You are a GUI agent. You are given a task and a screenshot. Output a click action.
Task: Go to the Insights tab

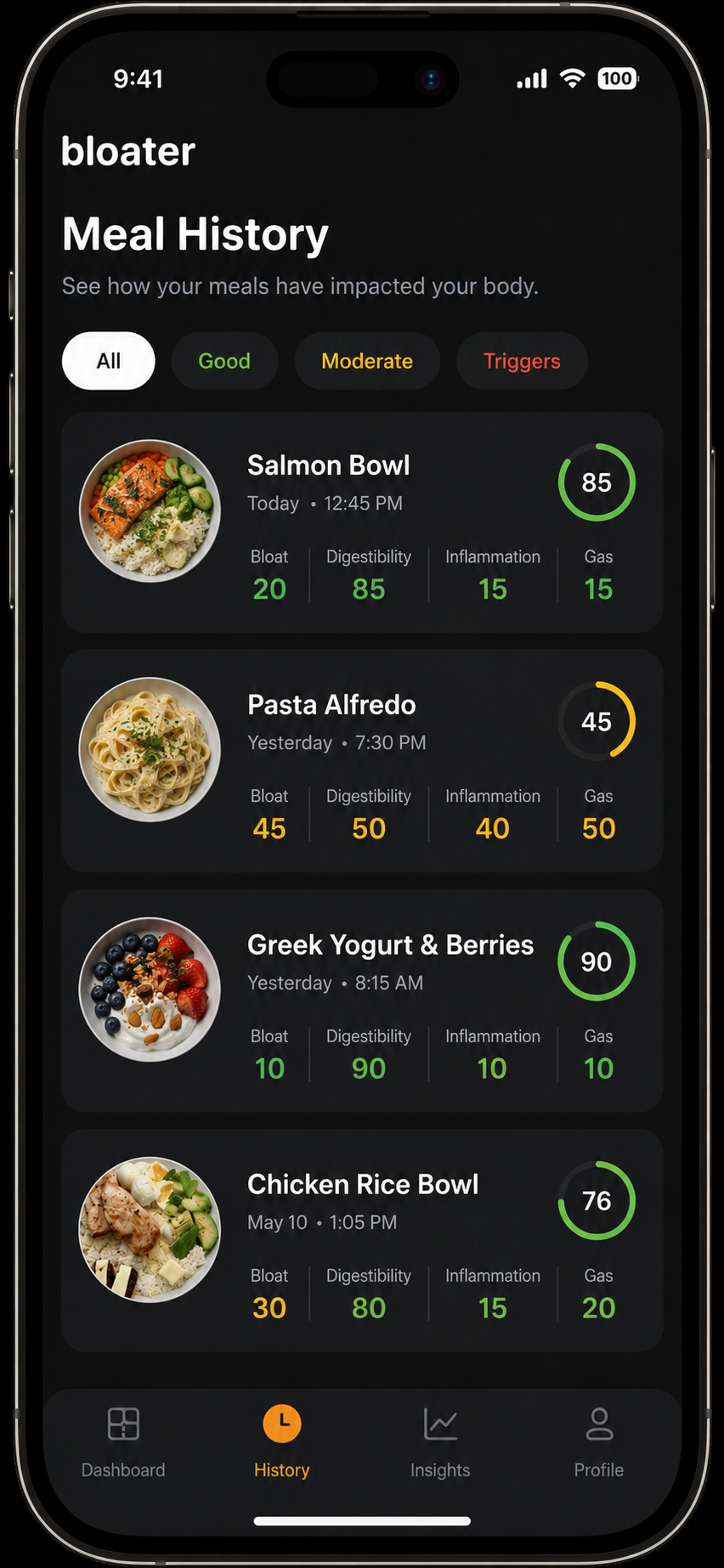point(440,1443)
